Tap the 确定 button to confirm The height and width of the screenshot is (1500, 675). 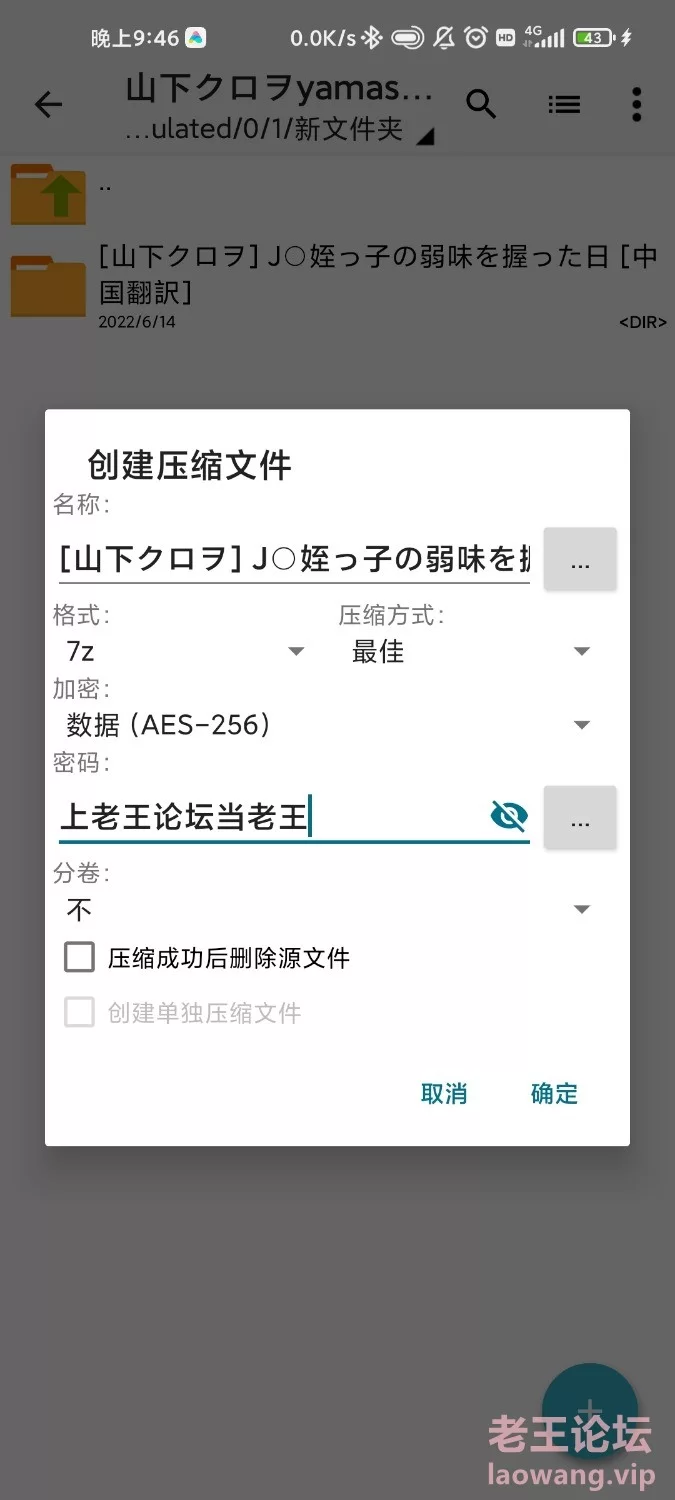click(554, 1093)
